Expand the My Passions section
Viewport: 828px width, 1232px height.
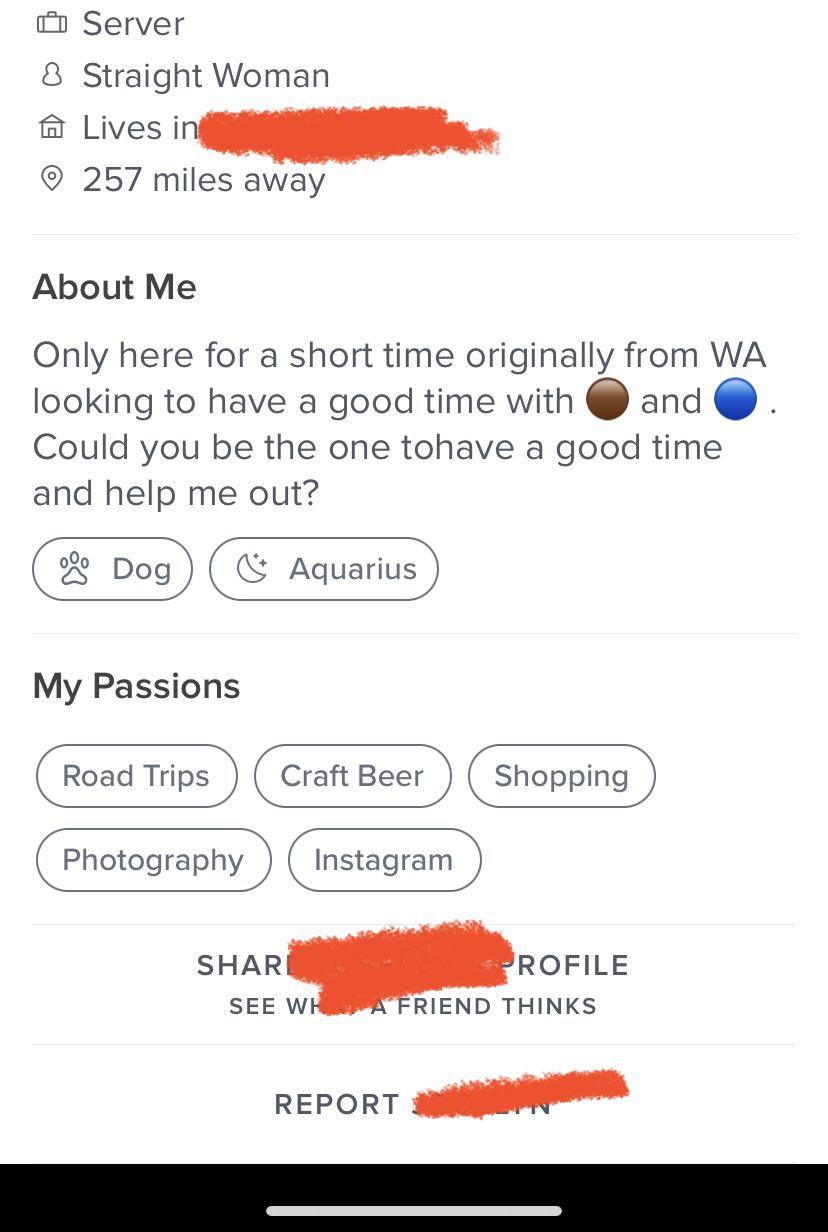tap(136, 685)
